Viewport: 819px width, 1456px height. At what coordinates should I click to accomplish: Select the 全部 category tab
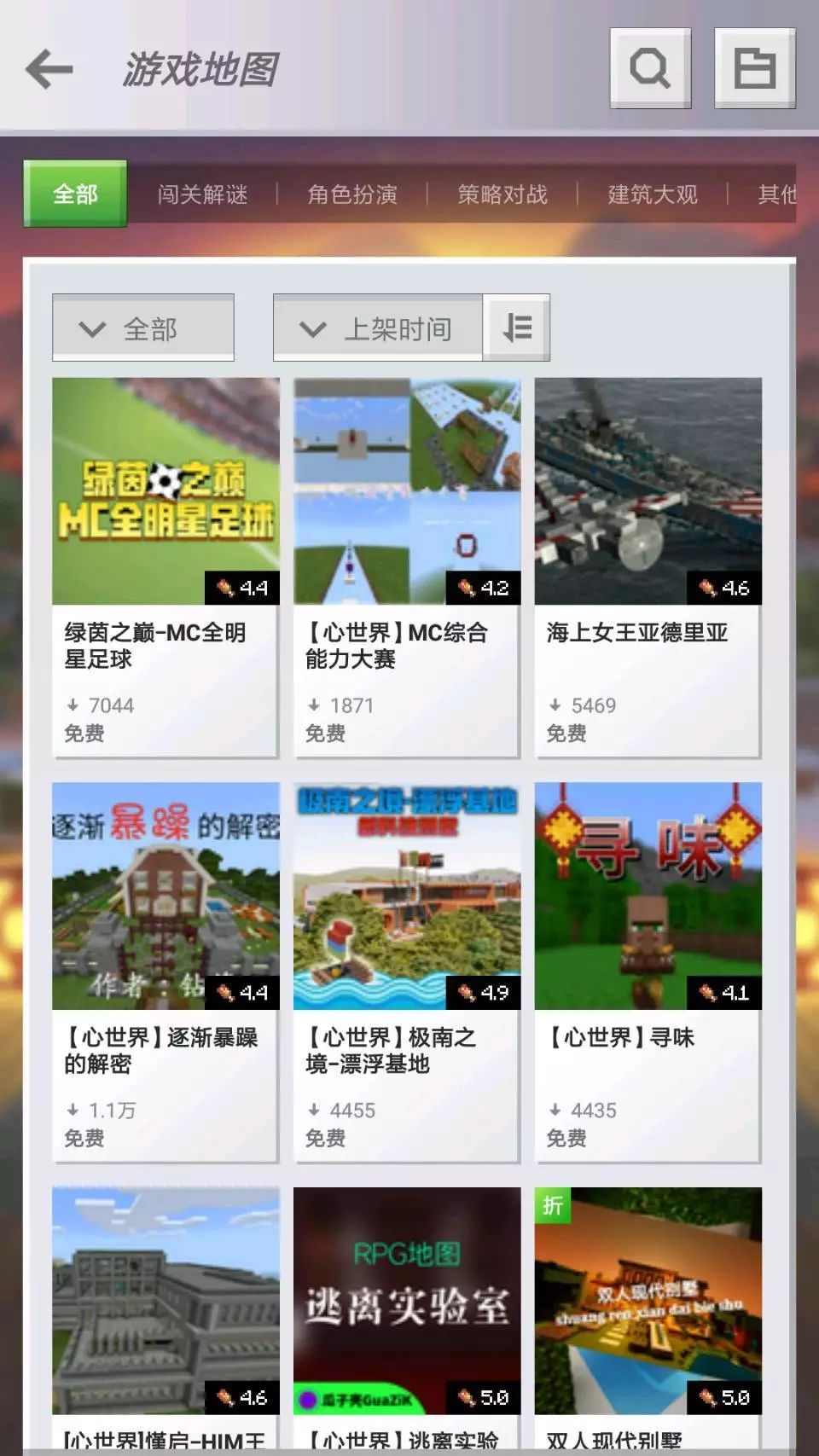point(75,194)
